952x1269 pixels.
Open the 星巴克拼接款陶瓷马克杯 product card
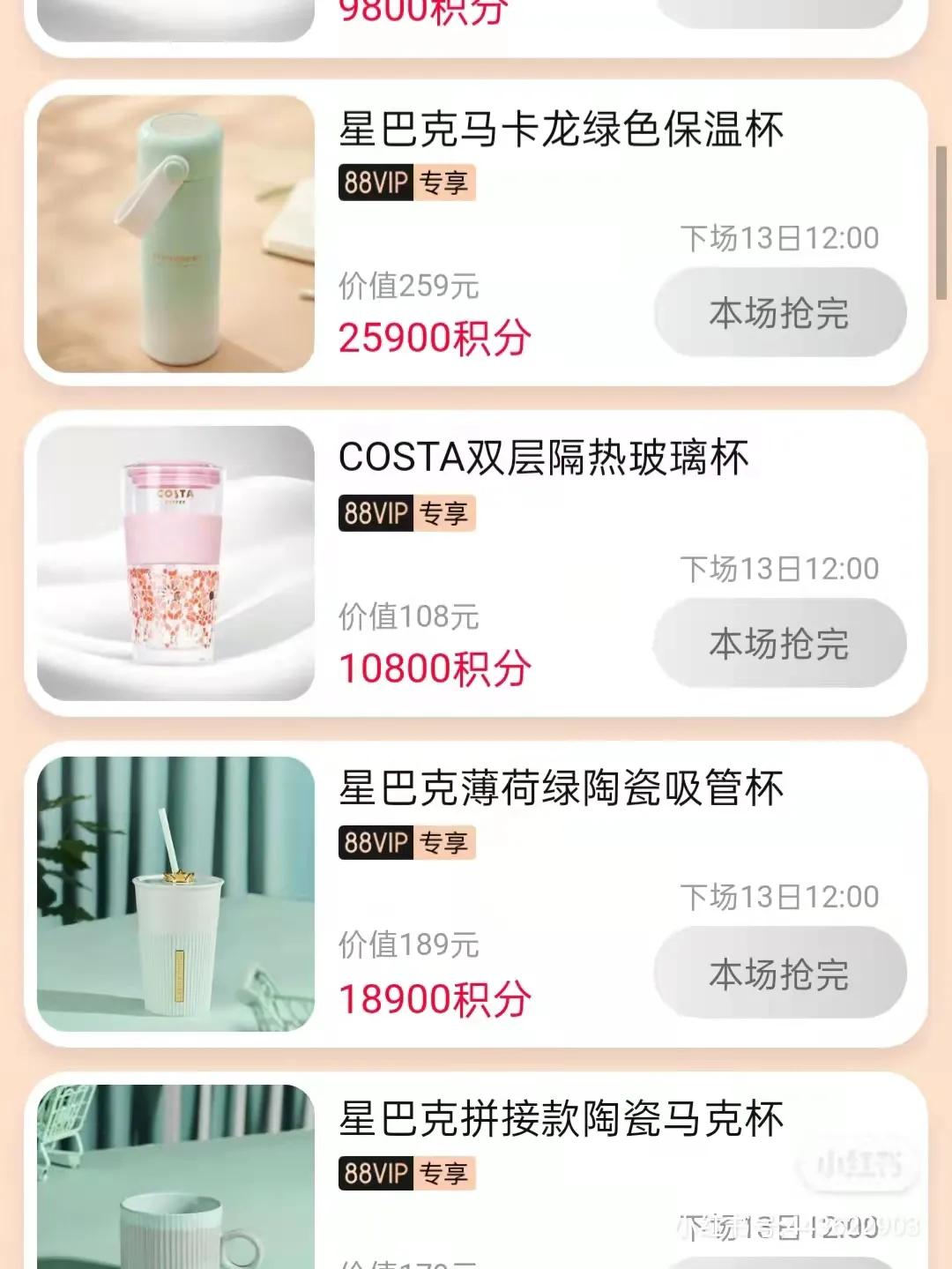point(561,1120)
